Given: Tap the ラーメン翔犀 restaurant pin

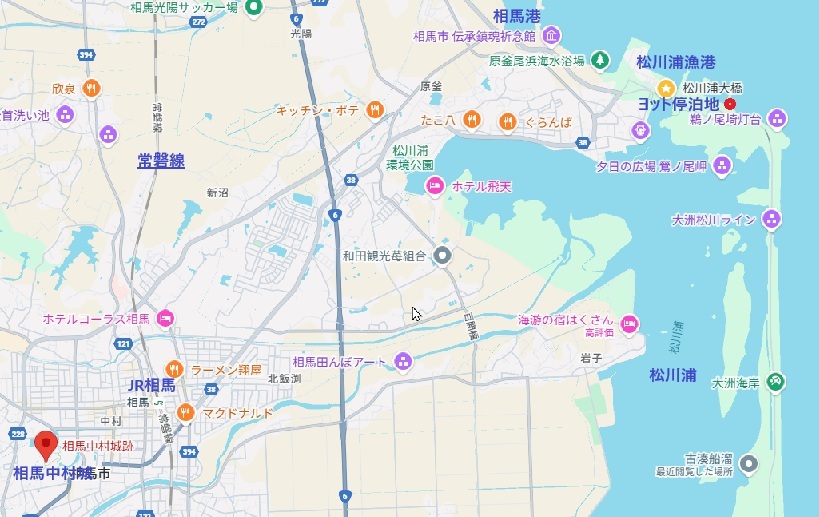Looking at the screenshot, I should click(174, 369).
